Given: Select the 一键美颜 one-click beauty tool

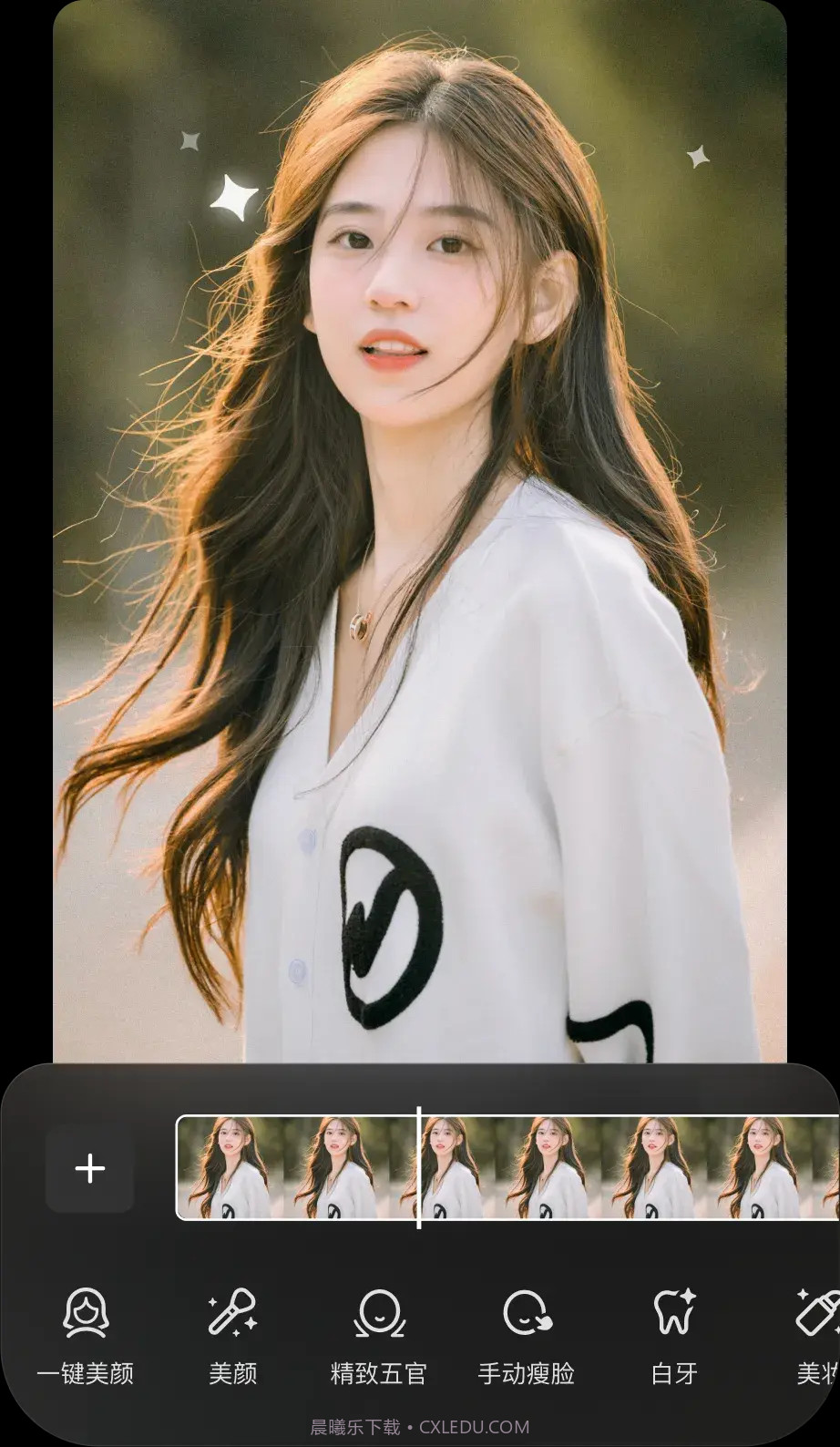Looking at the screenshot, I should coord(87,1334).
